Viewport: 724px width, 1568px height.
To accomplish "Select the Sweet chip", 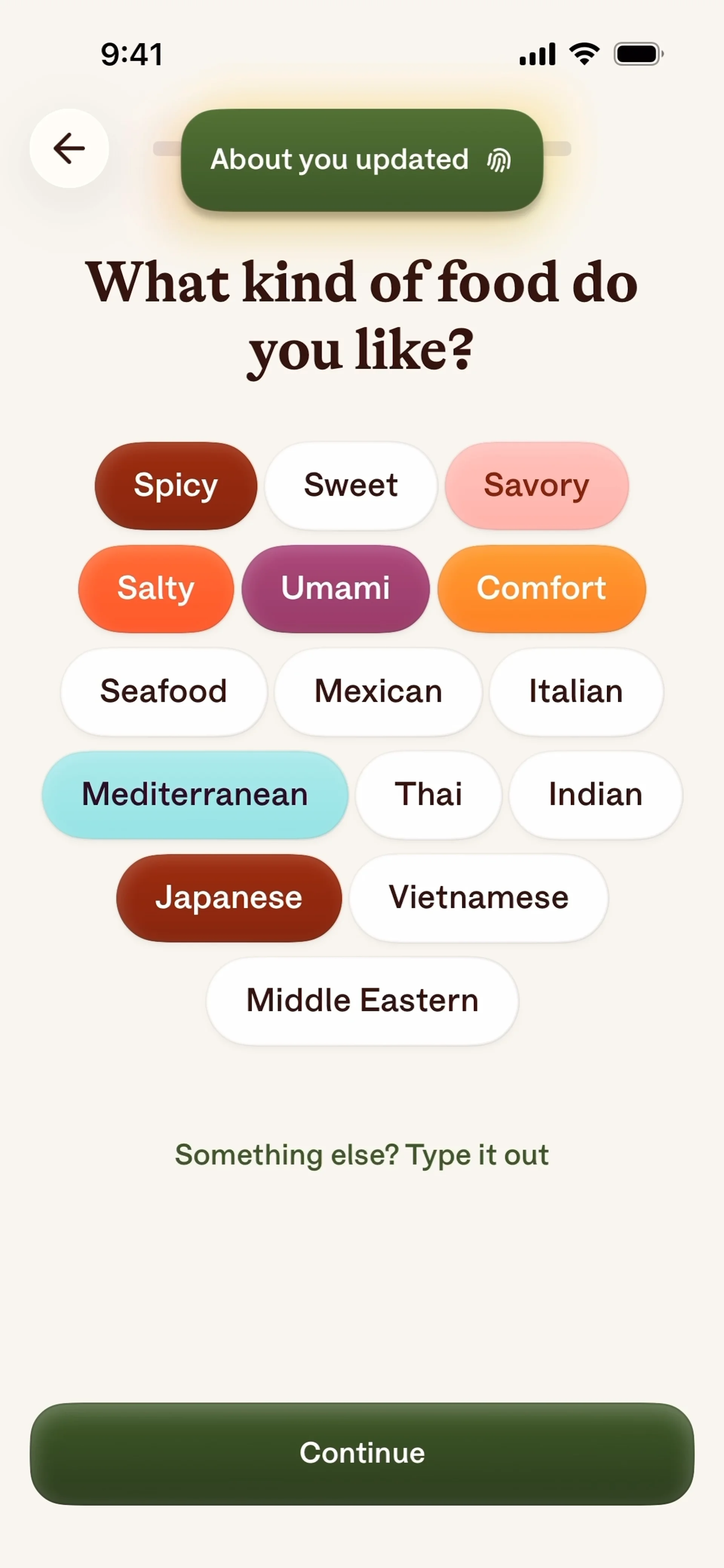I will (351, 485).
